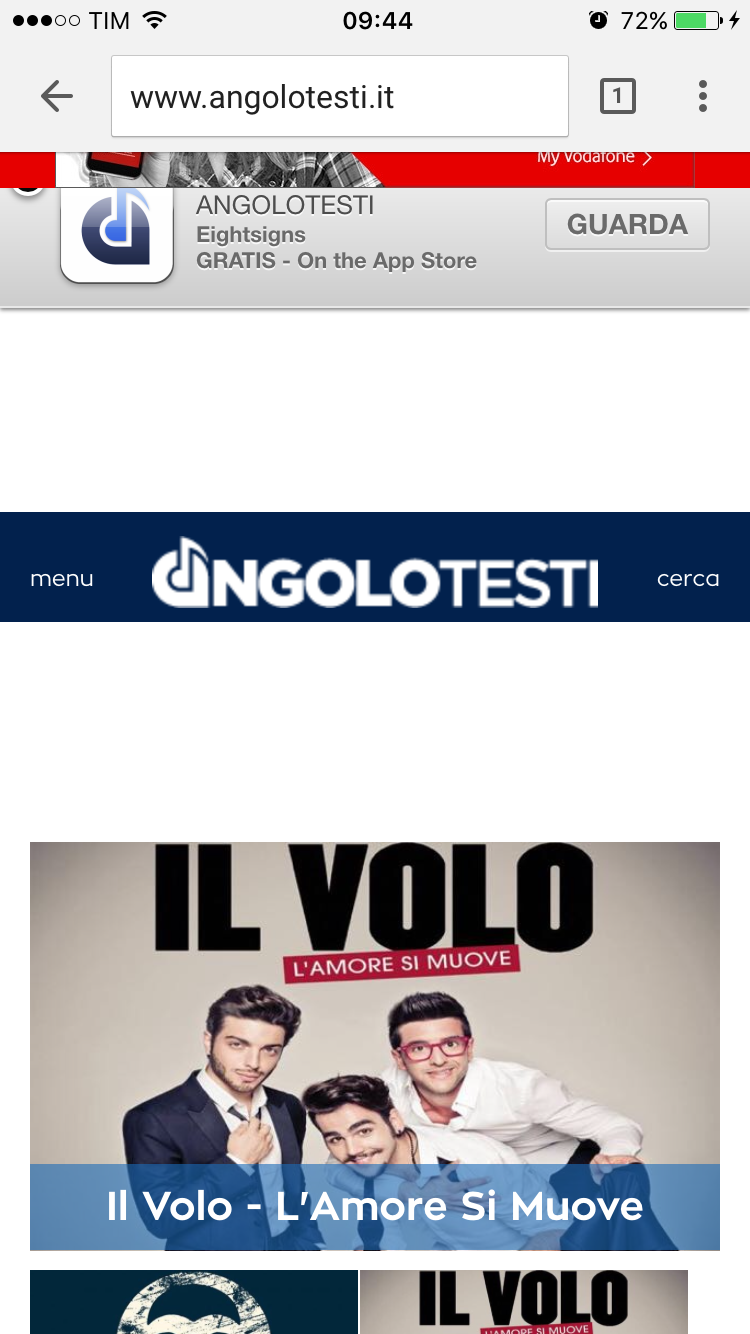Image resolution: width=750 pixels, height=1334 pixels.
Task: Tap the www.angolotesti.it address bar
Action: pyautogui.click(x=340, y=96)
